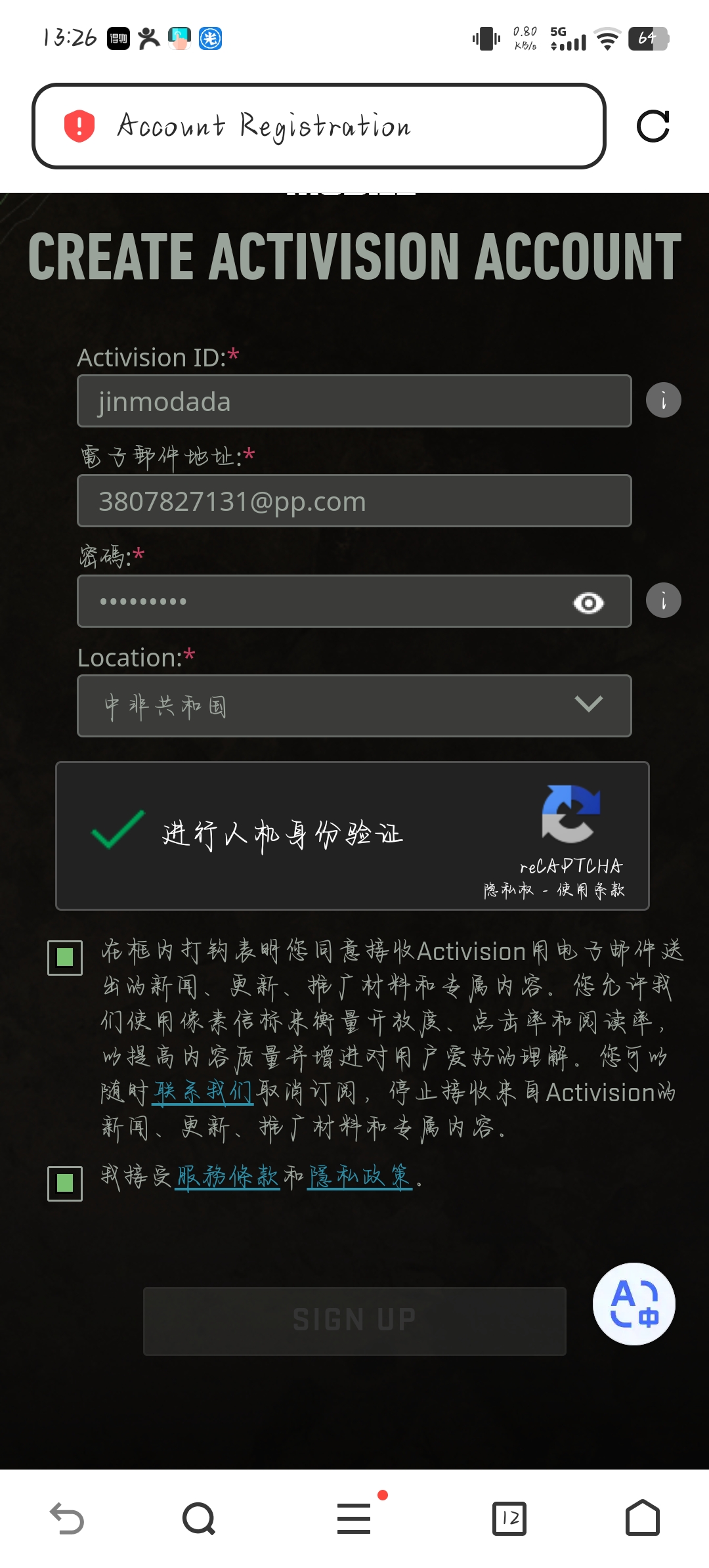Screen dimensions: 709x1568
Task: Uncheck the accept terms and privacy checkbox
Action: [65, 1183]
